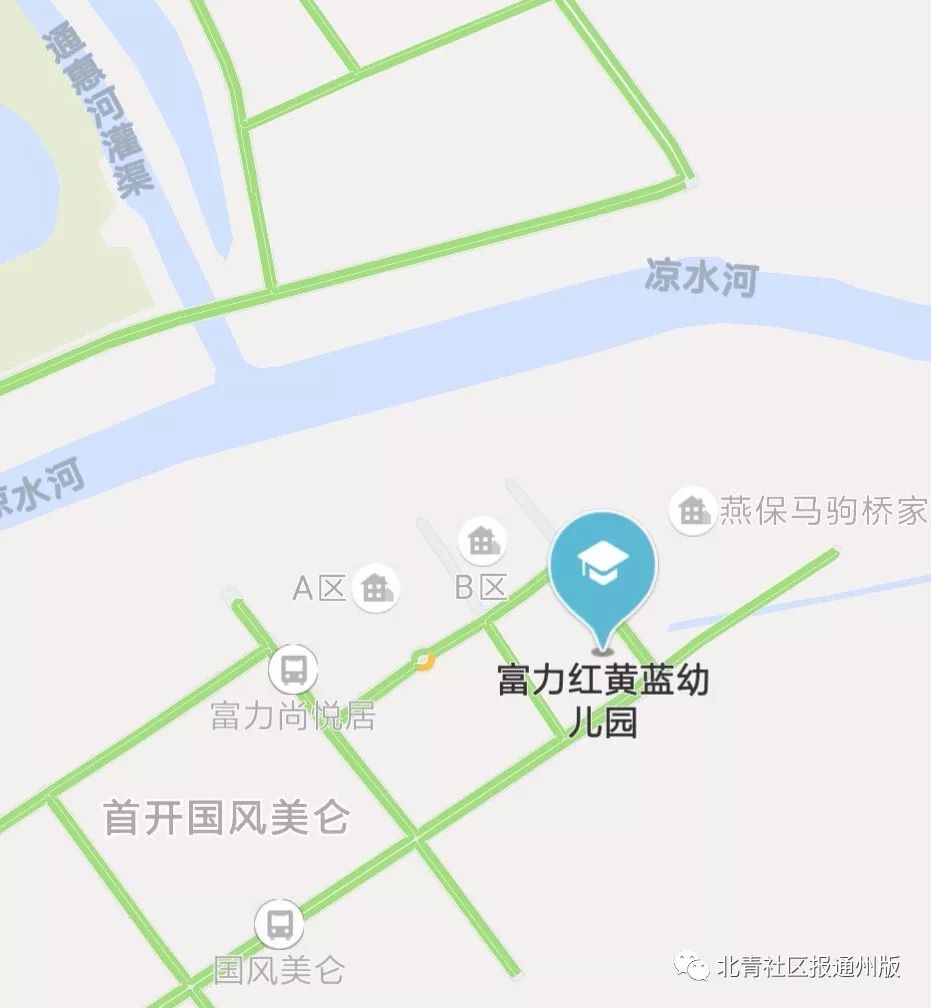Click the 北青社区报通州版 watermark text

point(810,963)
